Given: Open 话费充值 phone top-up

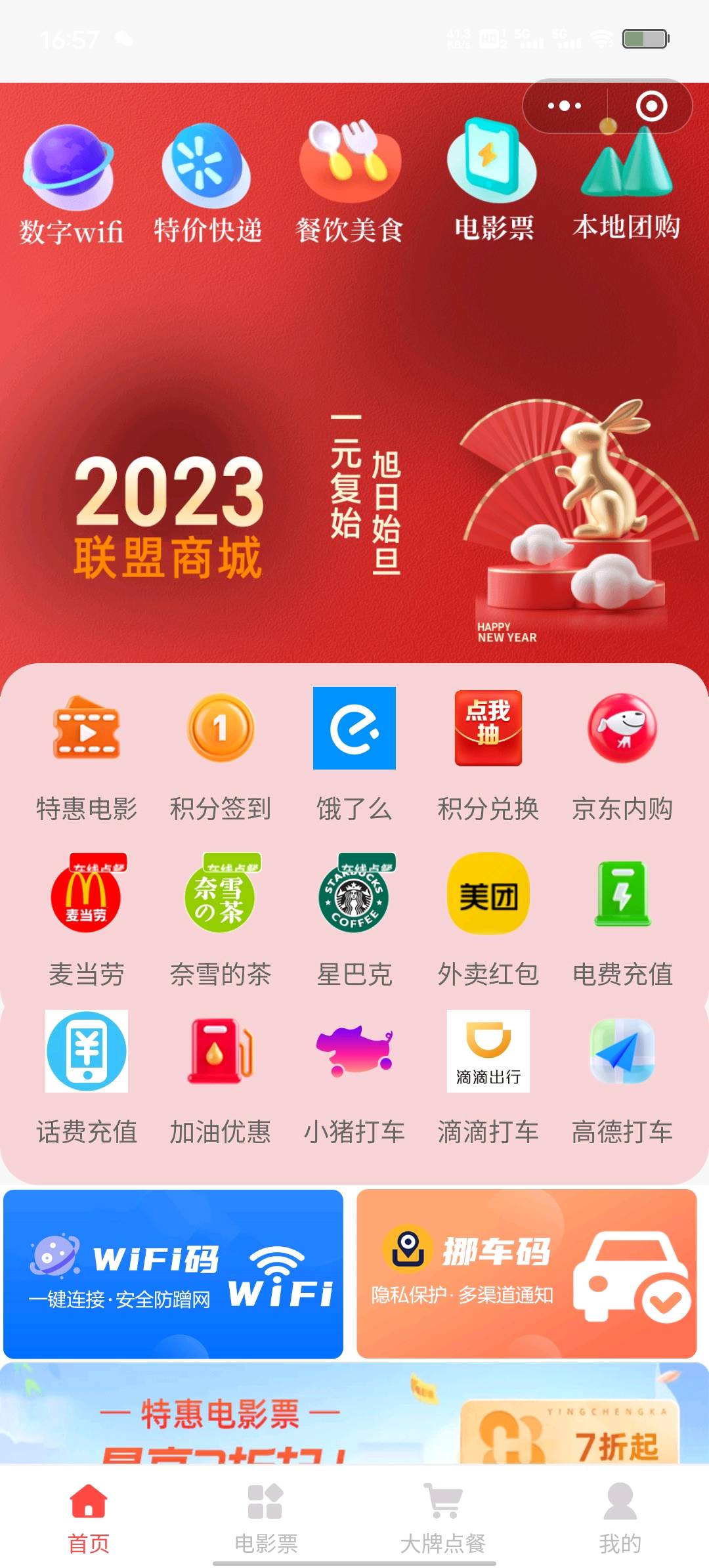Looking at the screenshot, I should click(x=87, y=1077).
